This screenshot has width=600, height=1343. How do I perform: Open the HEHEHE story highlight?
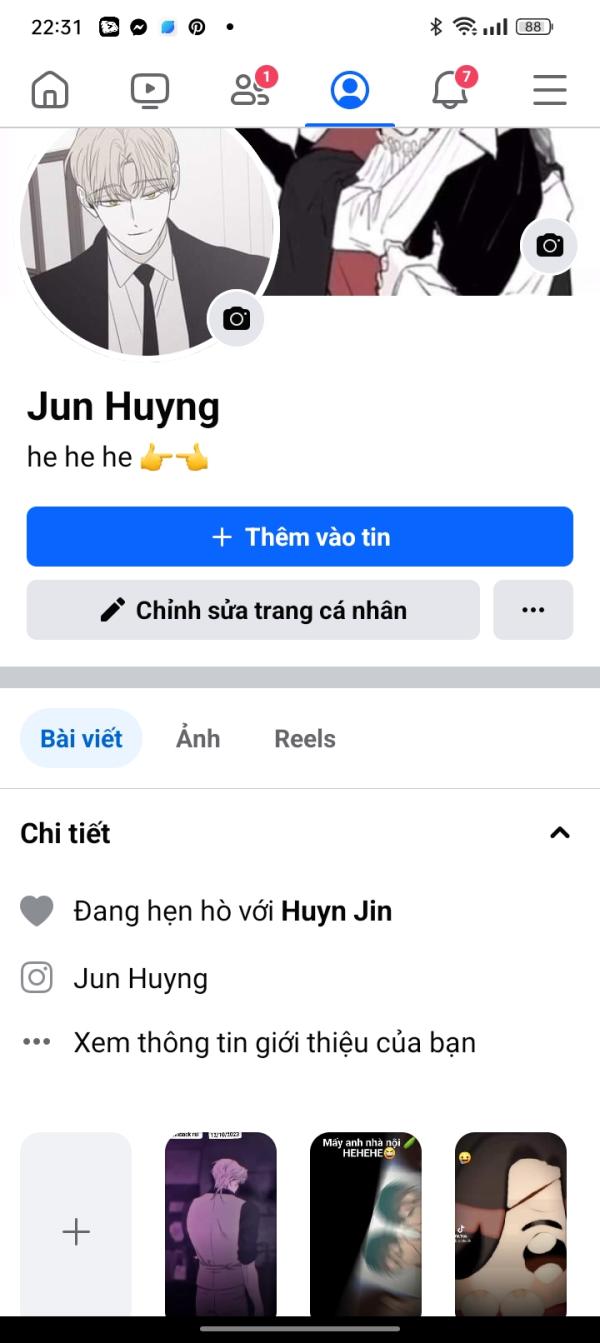click(366, 1226)
